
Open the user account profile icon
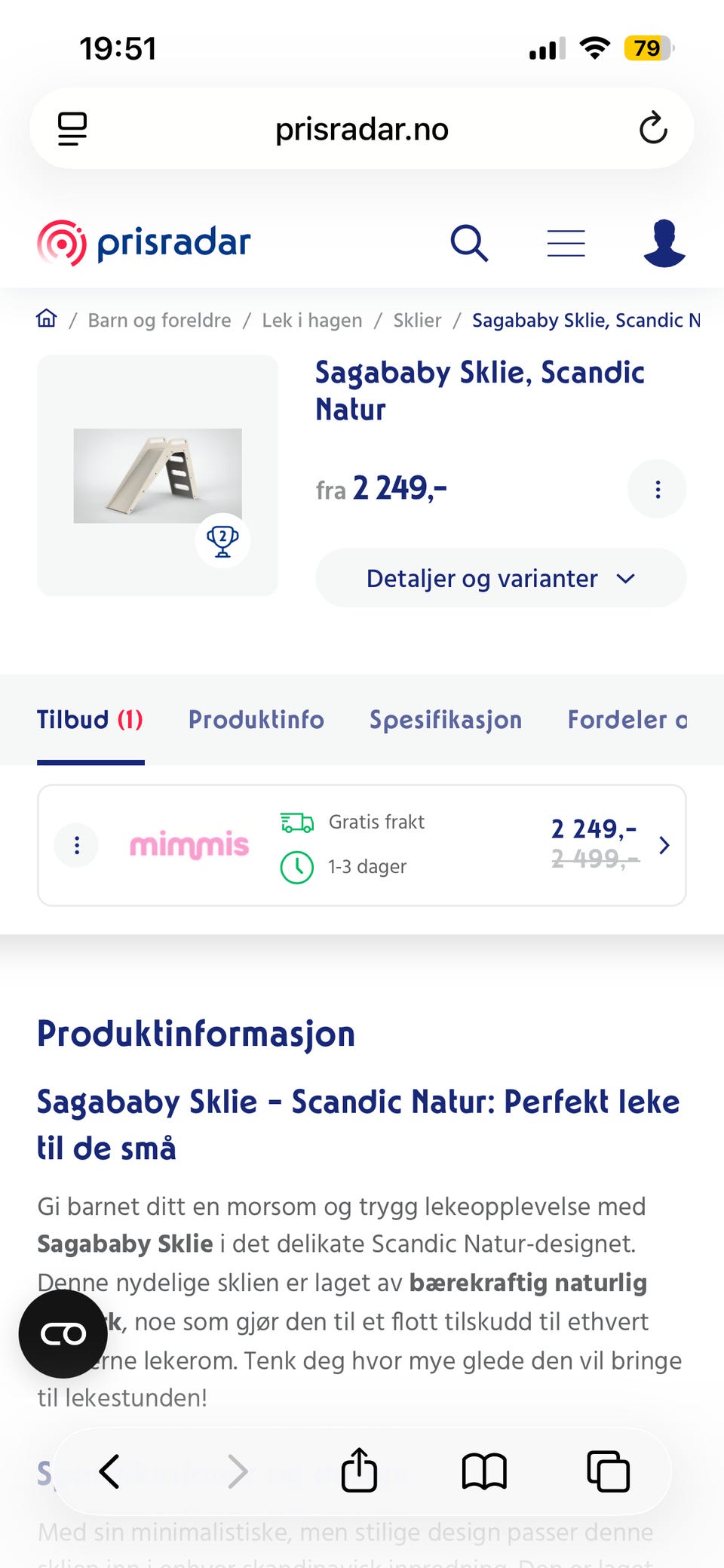663,242
